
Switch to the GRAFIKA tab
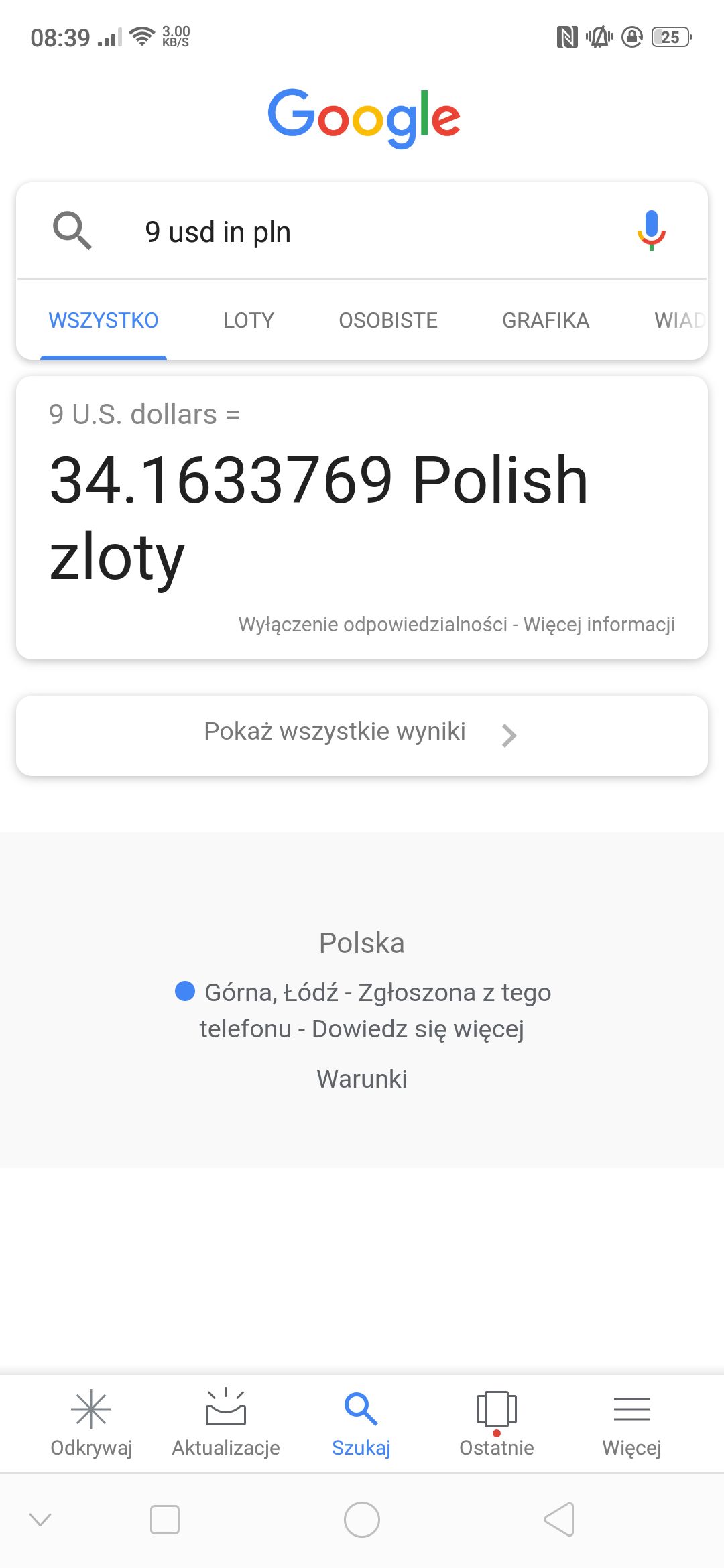546,320
